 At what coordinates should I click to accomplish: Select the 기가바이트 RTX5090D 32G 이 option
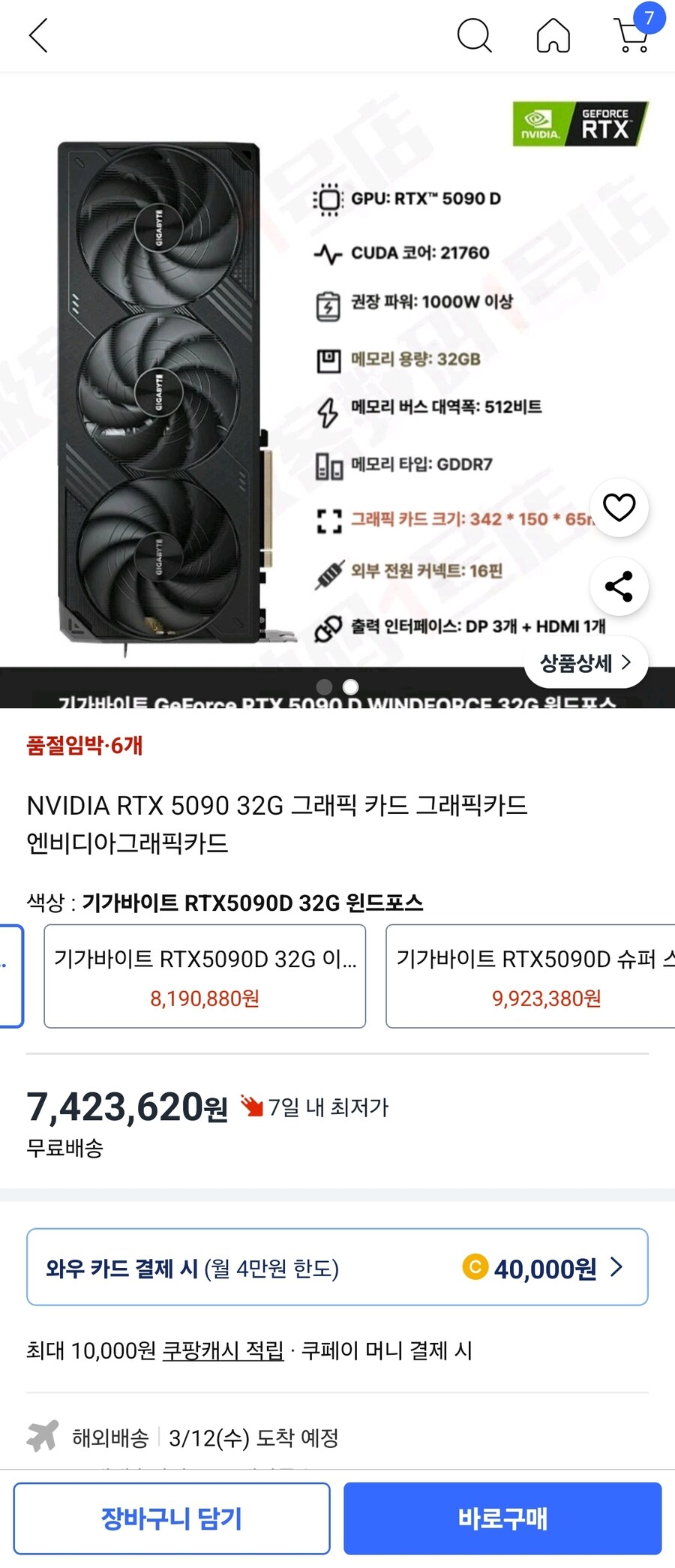(x=204, y=975)
